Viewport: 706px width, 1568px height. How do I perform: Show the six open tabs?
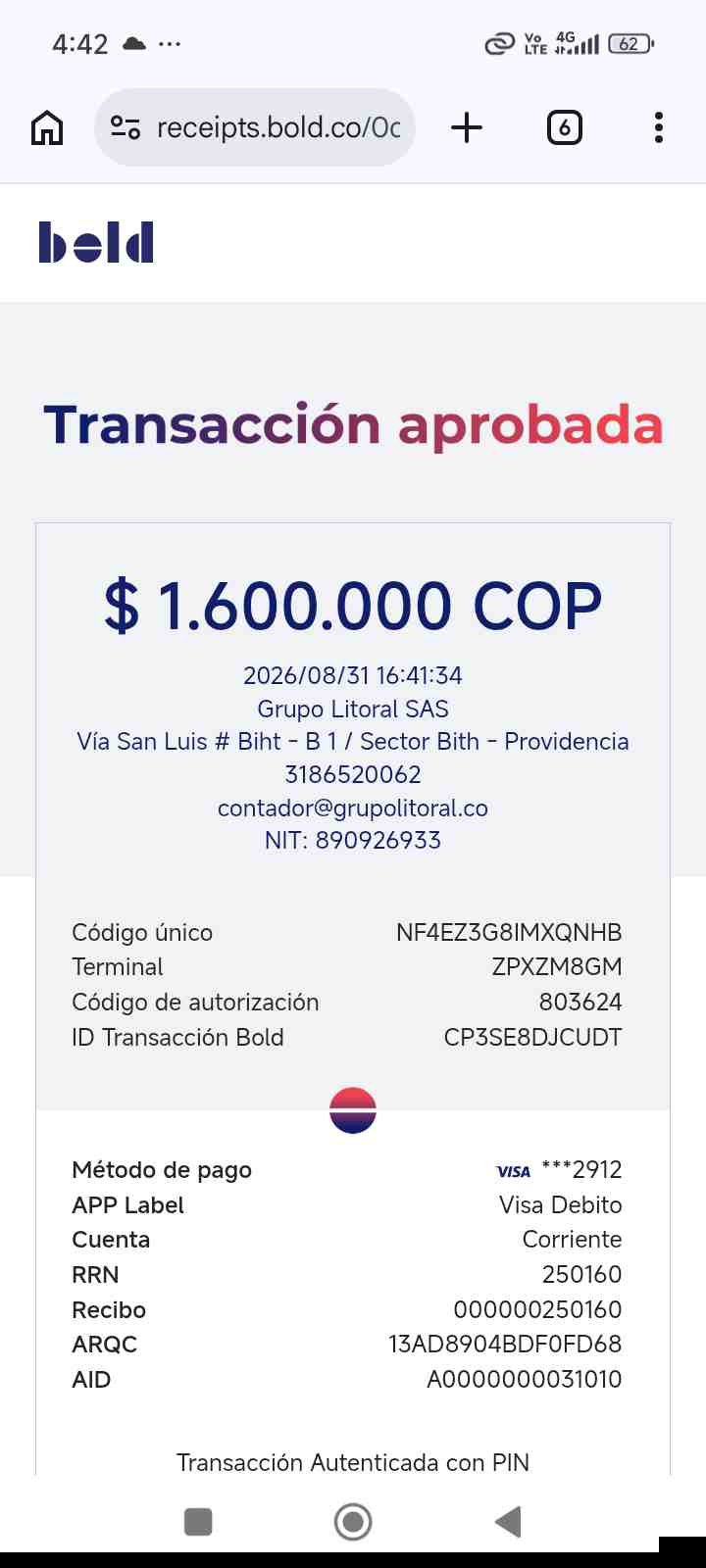pyautogui.click(x=564, y=127)
